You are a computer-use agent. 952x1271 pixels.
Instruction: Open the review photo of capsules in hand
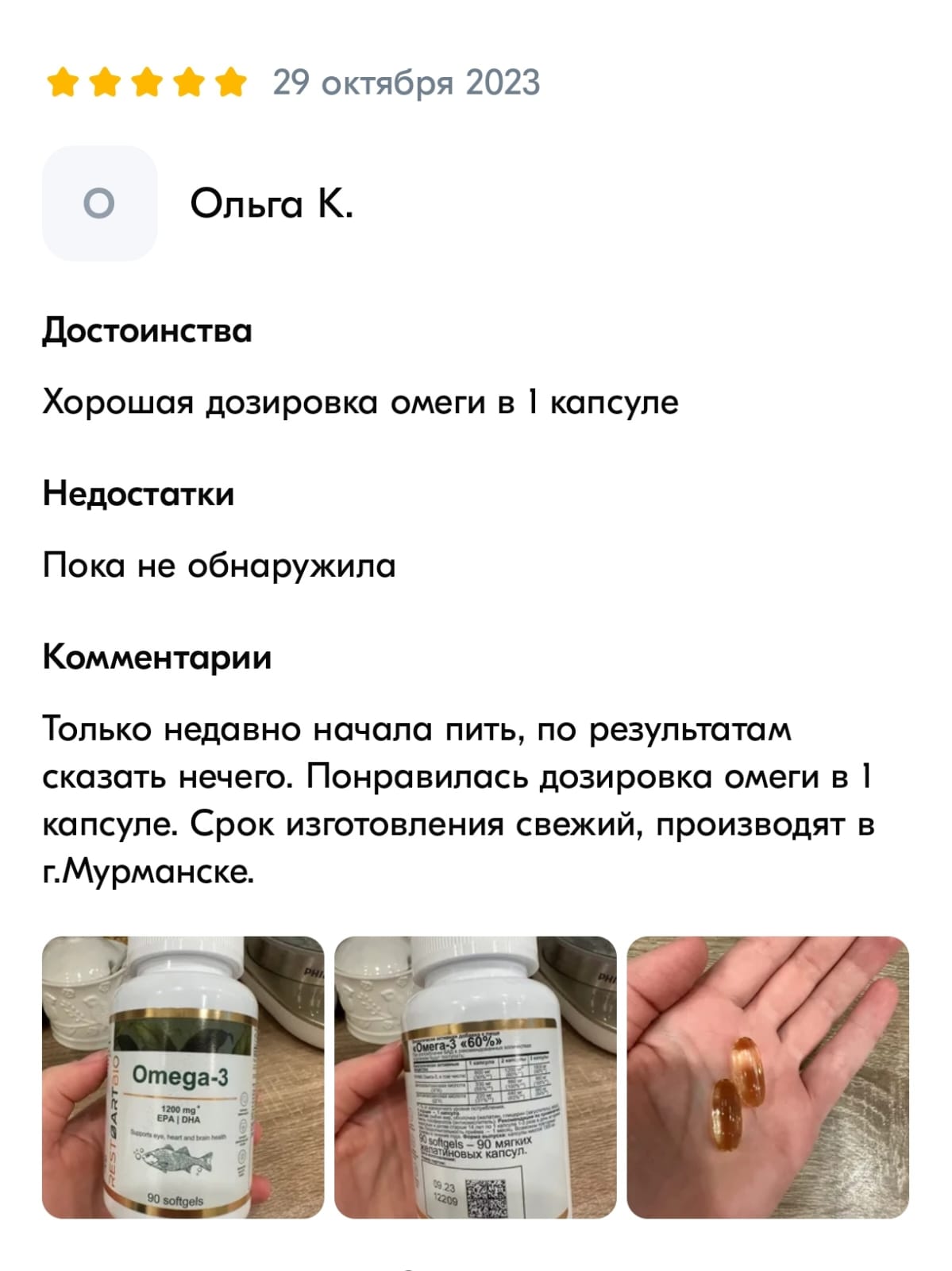click(x=768, y=1077)
